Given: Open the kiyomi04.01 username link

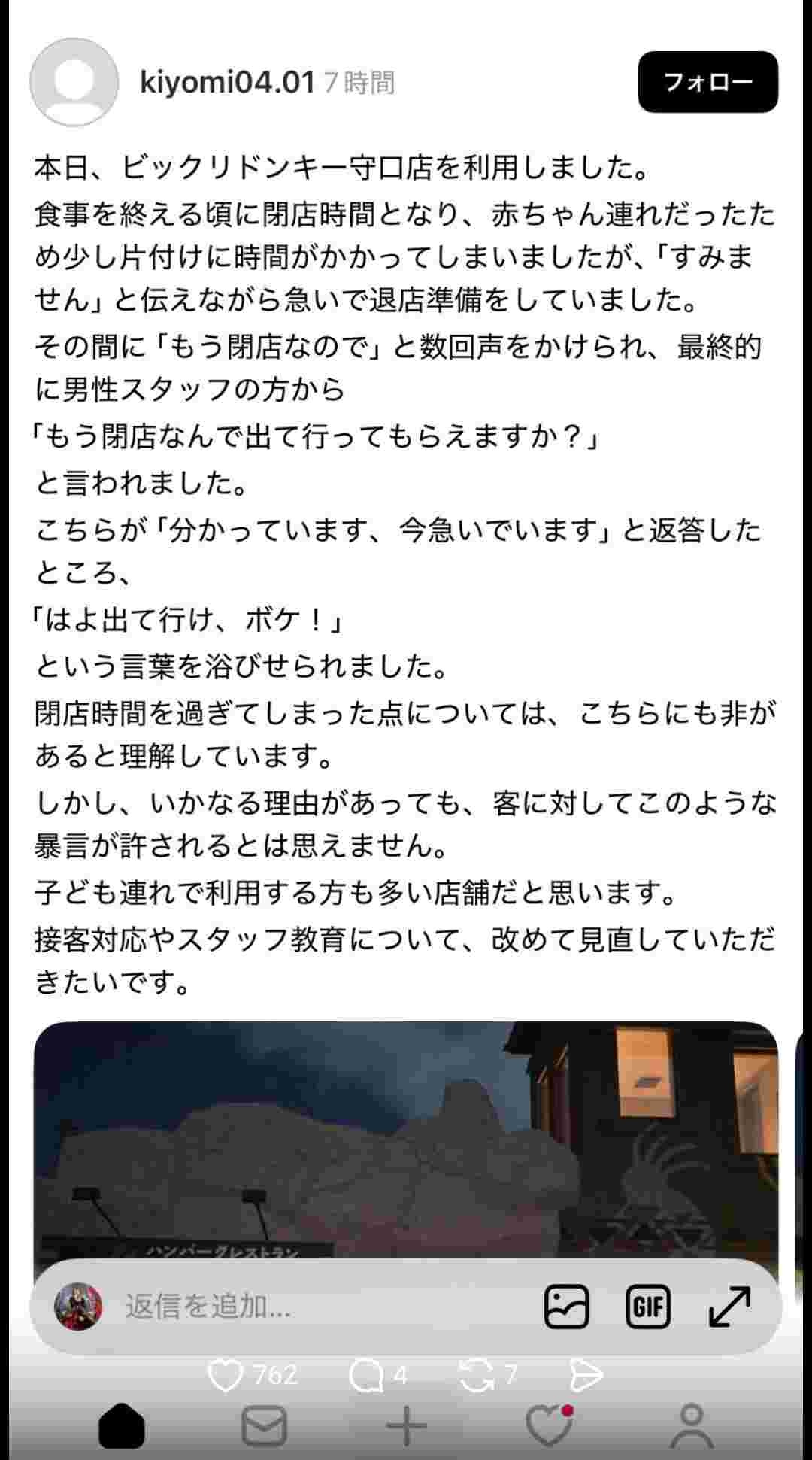Looking at the screenshot, I should click(227, 82).
